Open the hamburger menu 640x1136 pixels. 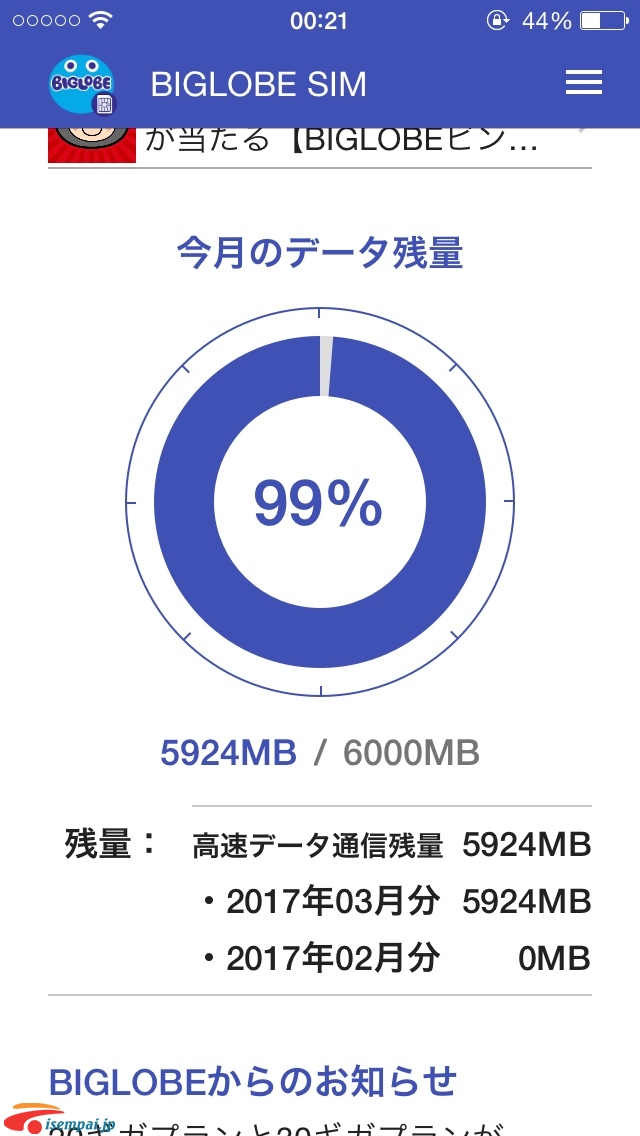[583, 83]
